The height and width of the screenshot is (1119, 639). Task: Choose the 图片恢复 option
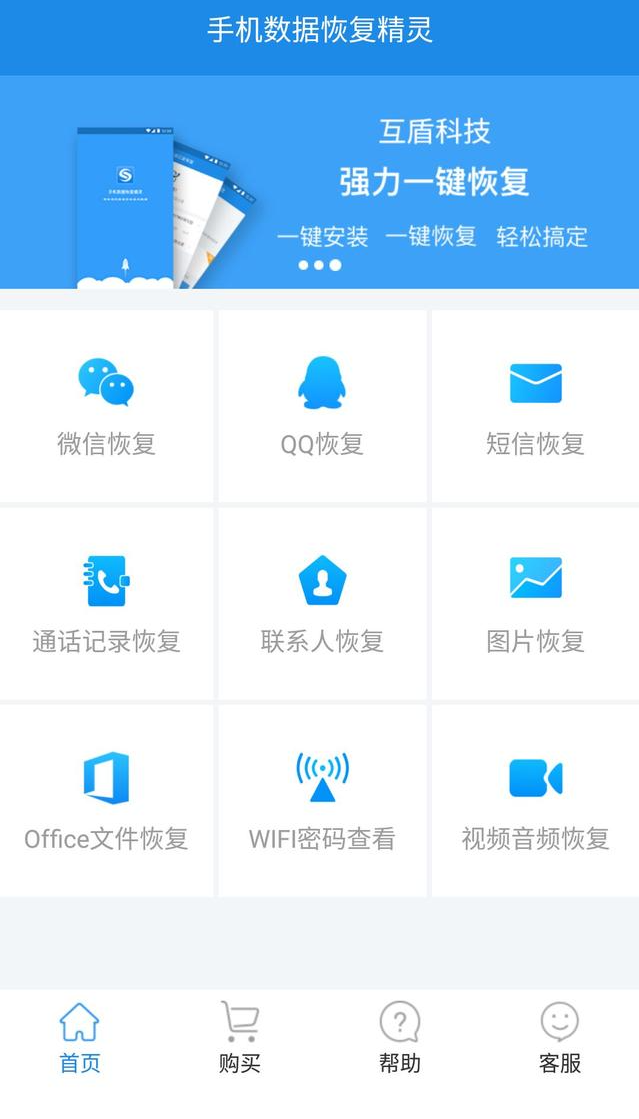point(535,604)
